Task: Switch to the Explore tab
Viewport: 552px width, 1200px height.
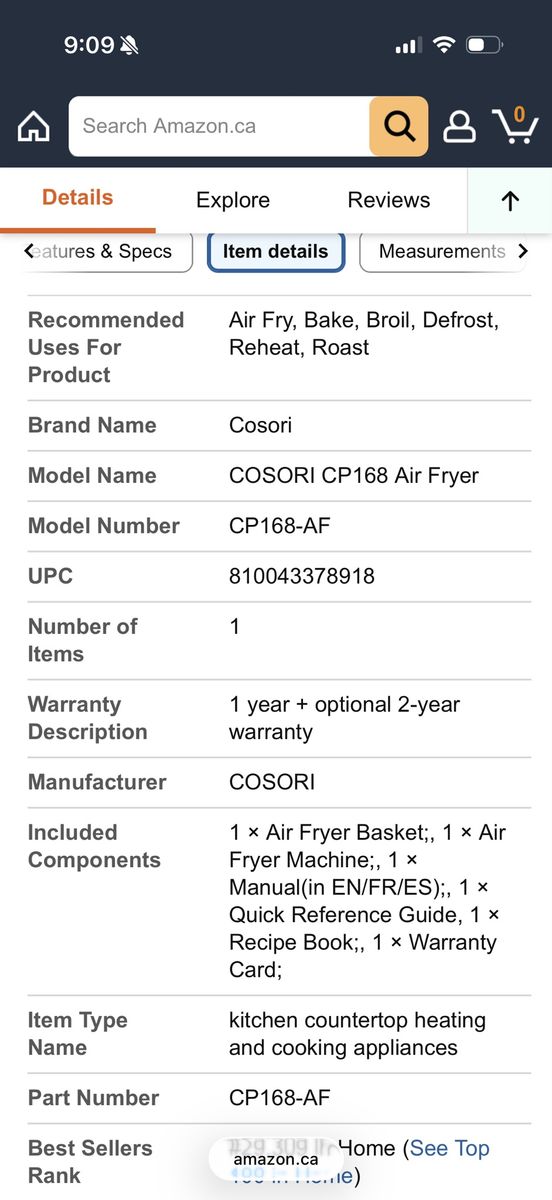Action: click(233, 200)
